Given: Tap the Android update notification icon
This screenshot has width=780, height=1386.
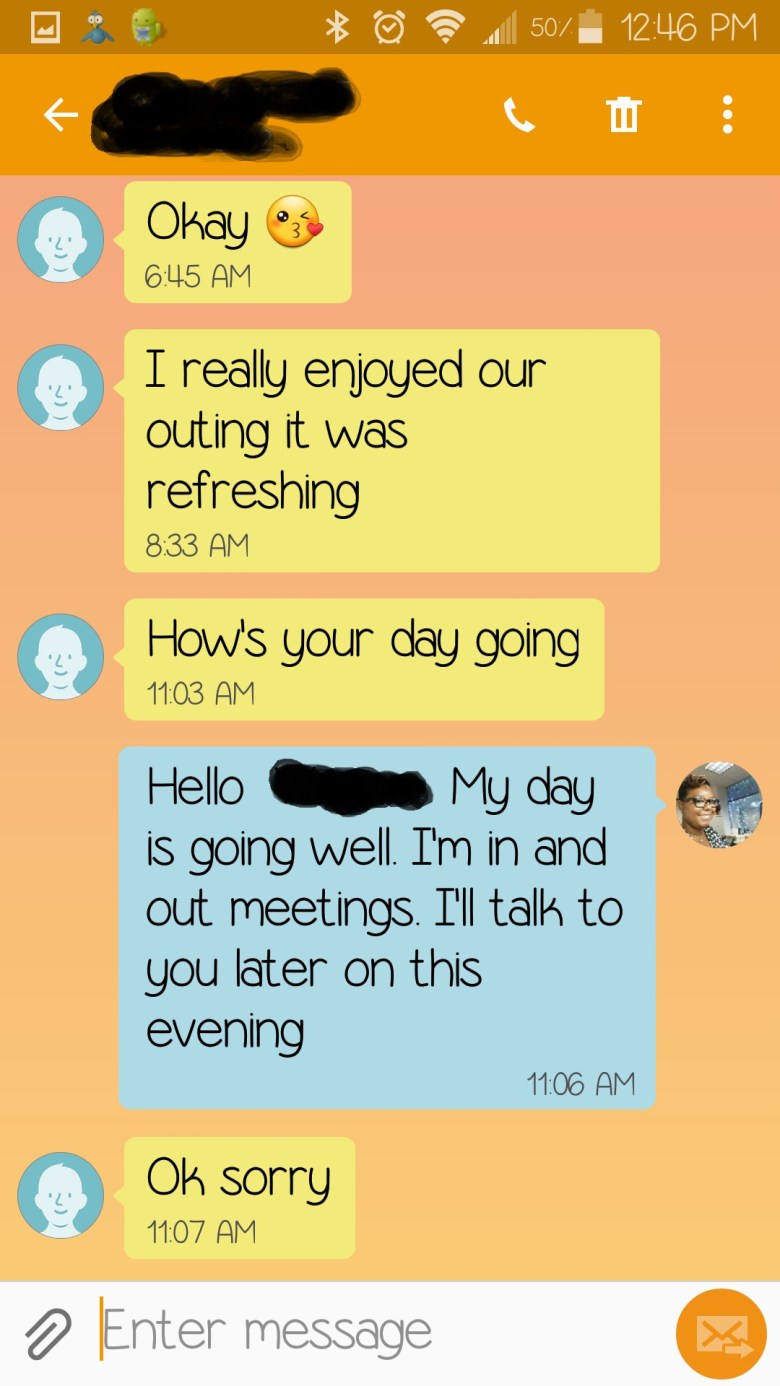Looking at the screenshot, I should (145, 25).
